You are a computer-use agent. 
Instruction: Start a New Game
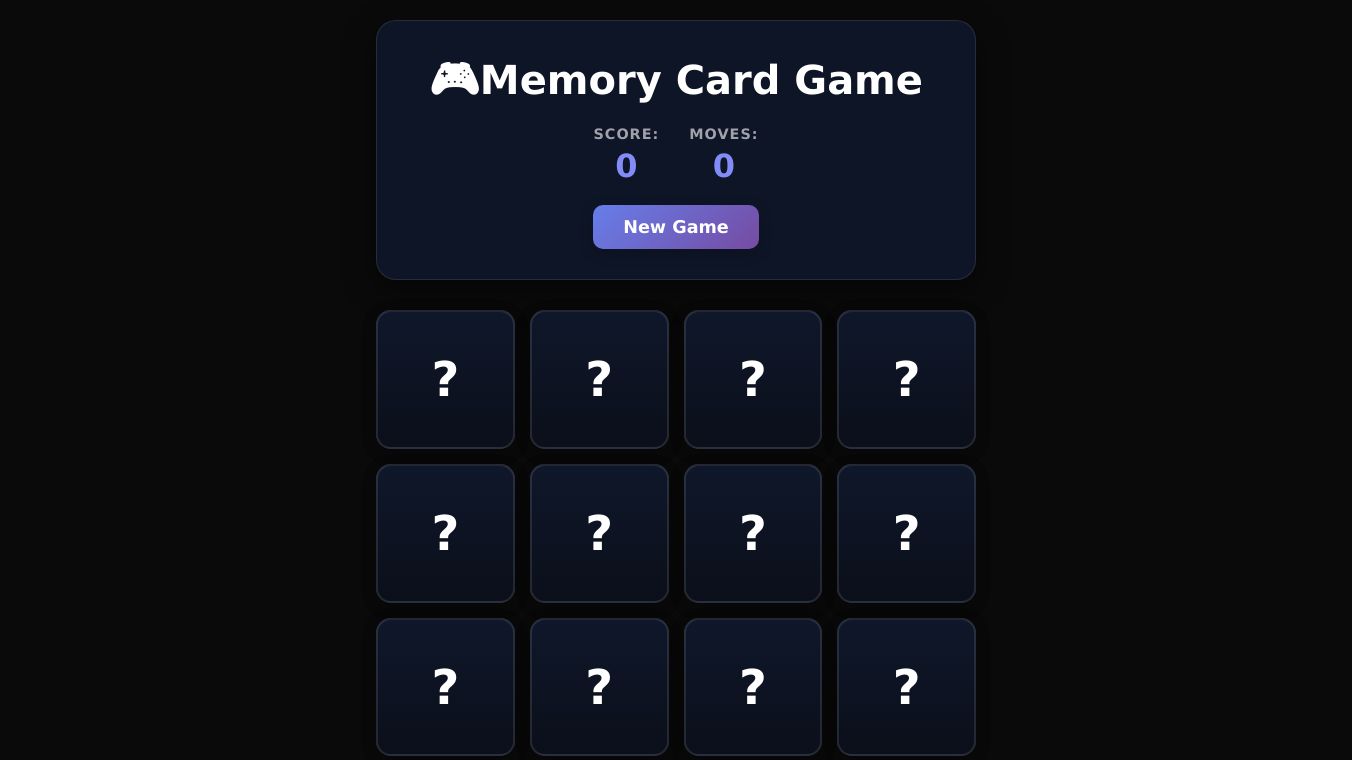[x=676, y=227]
